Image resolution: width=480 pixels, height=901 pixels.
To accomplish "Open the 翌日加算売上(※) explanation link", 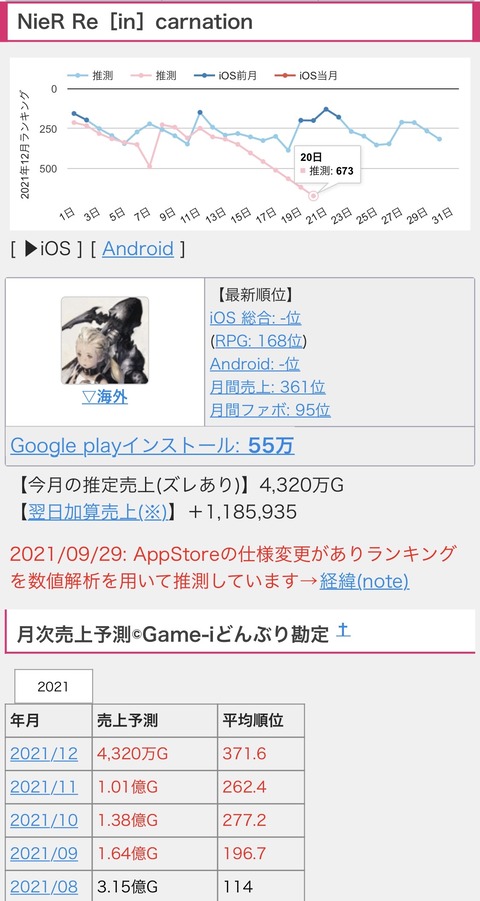I will pos(98,511).
